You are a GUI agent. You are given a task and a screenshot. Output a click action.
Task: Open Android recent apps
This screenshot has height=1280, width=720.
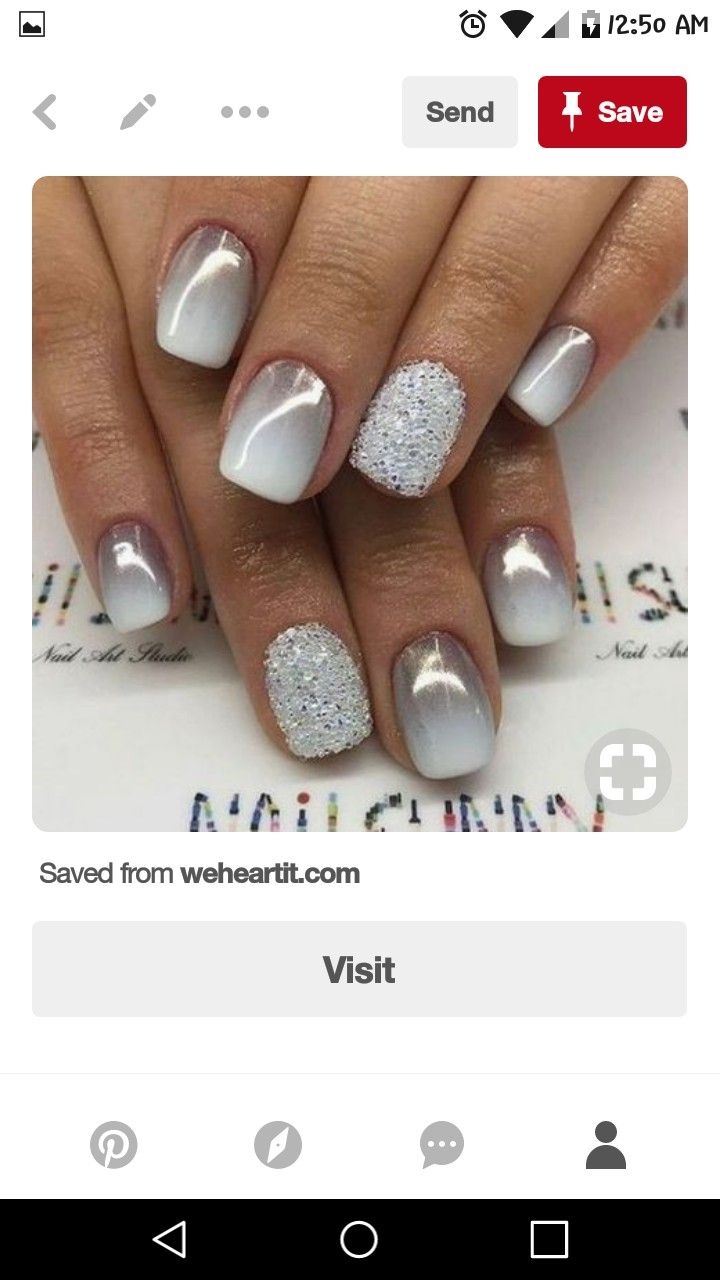tap(549, 1240)
